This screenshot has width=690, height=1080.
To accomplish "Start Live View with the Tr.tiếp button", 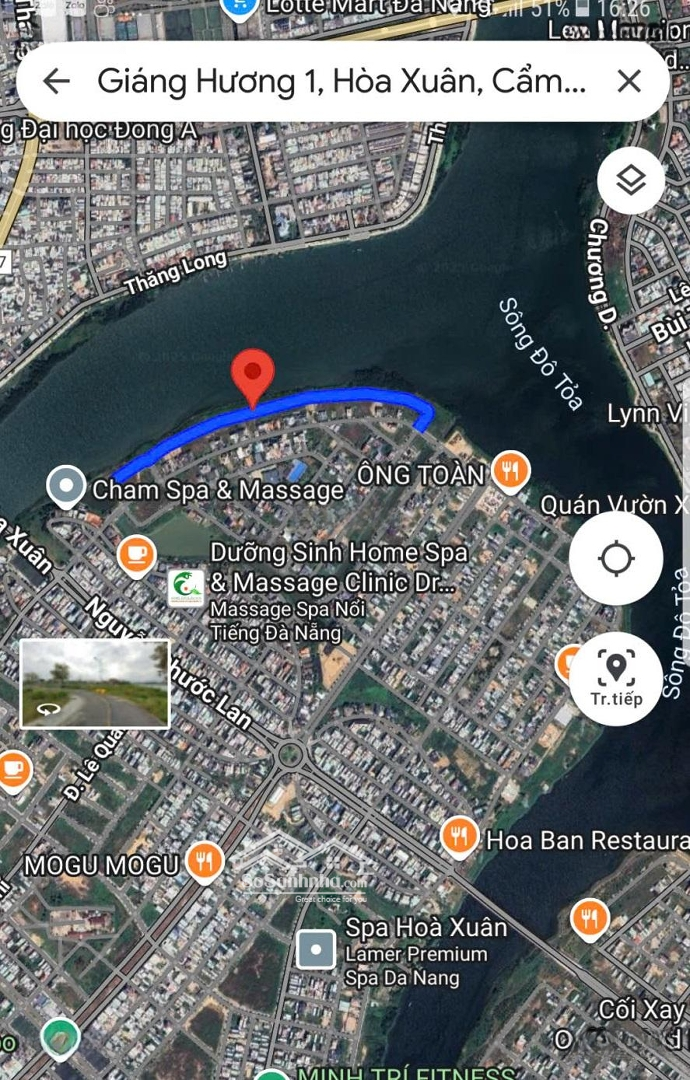I will coord(615,678).
